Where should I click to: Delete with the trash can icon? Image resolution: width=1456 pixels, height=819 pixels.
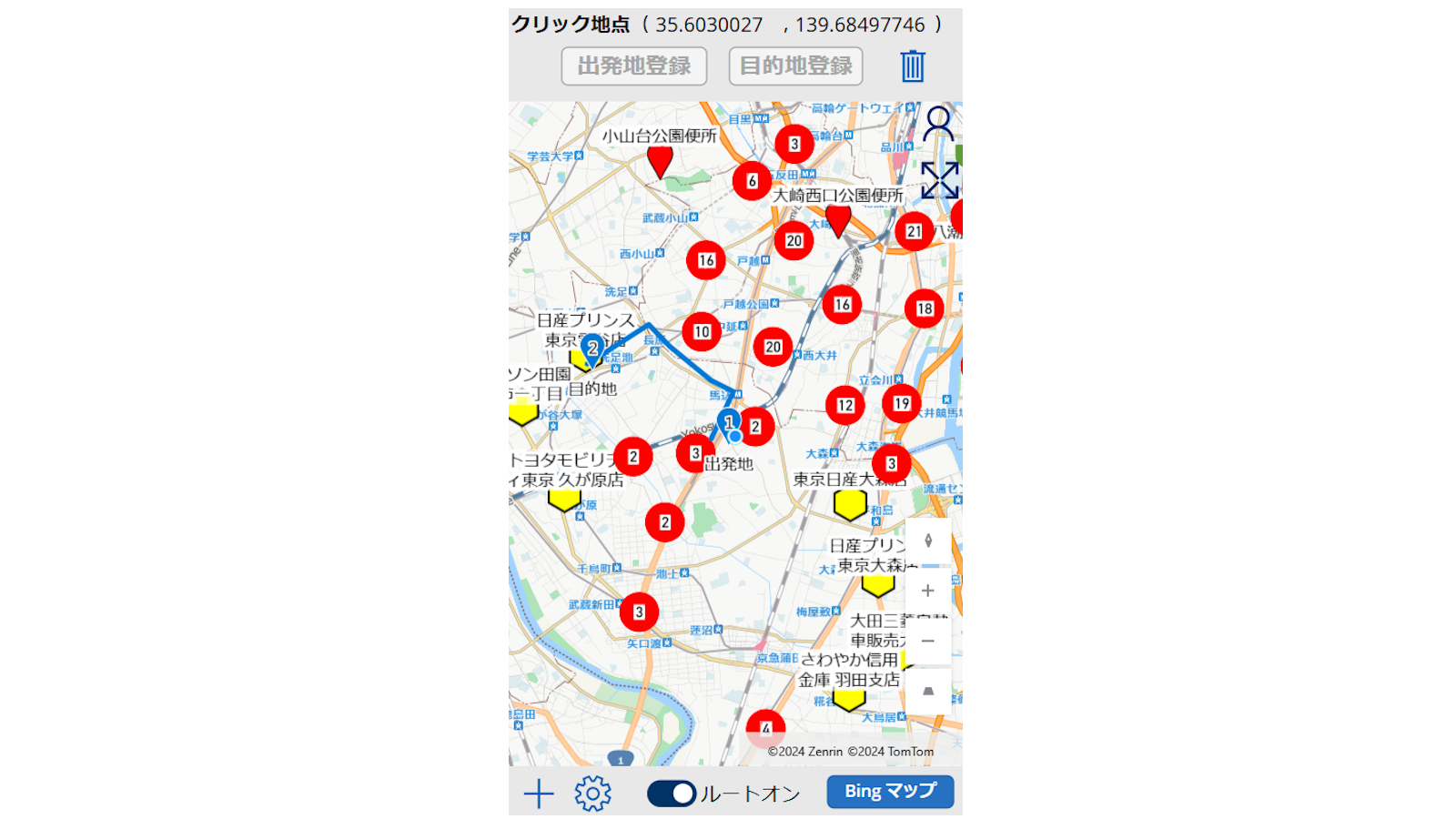coord(912,66)
